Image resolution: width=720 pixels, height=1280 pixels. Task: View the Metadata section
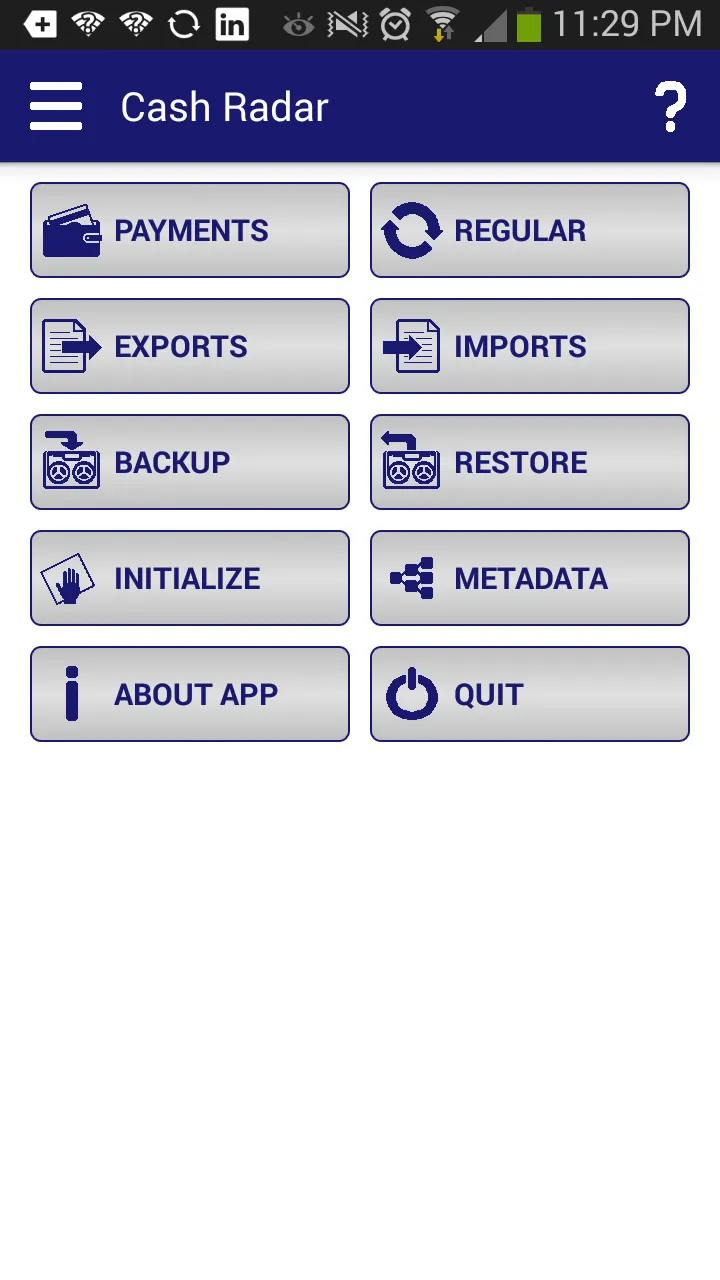click(x=530, y=578)
